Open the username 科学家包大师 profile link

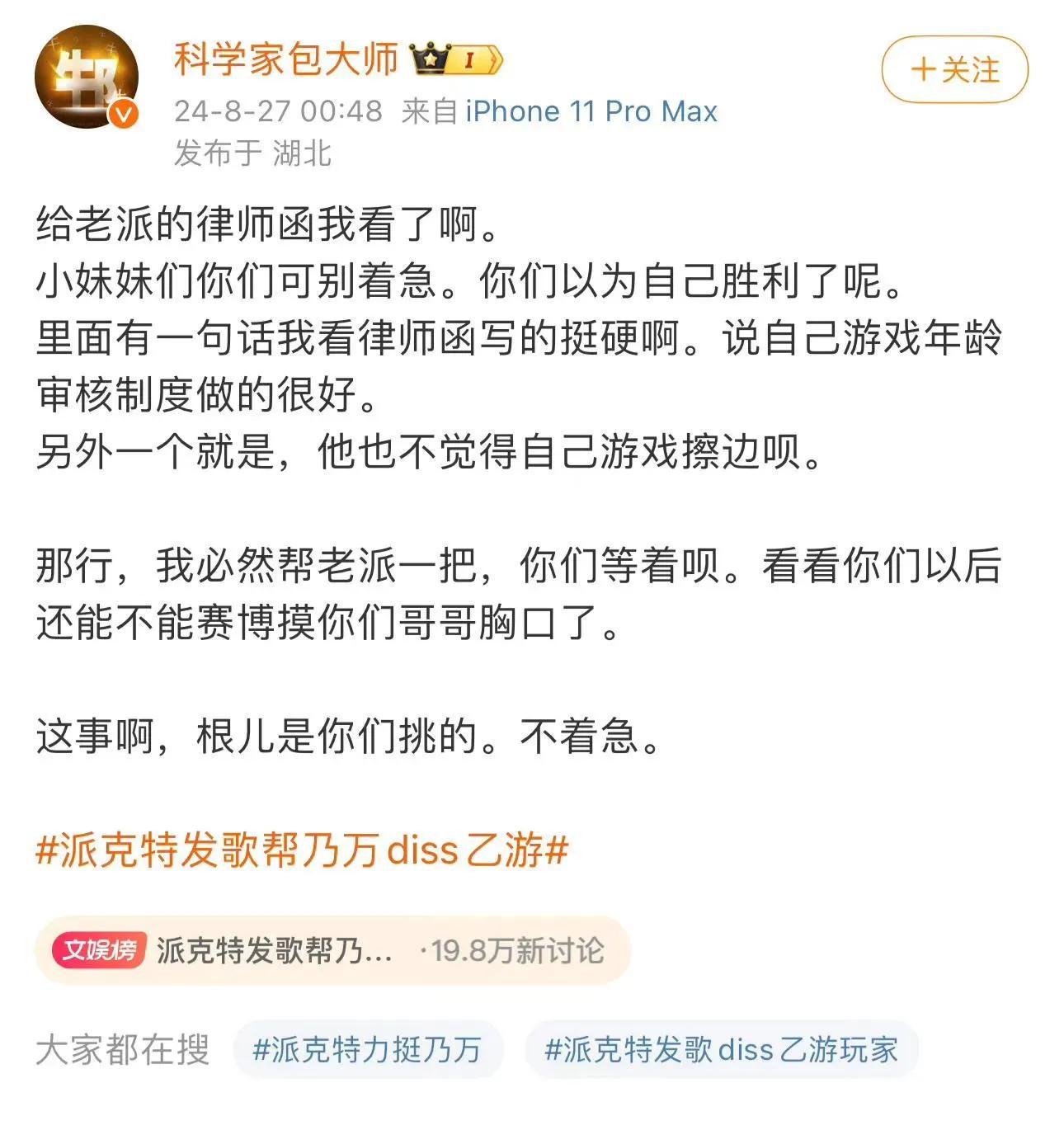tap(286, 59)
